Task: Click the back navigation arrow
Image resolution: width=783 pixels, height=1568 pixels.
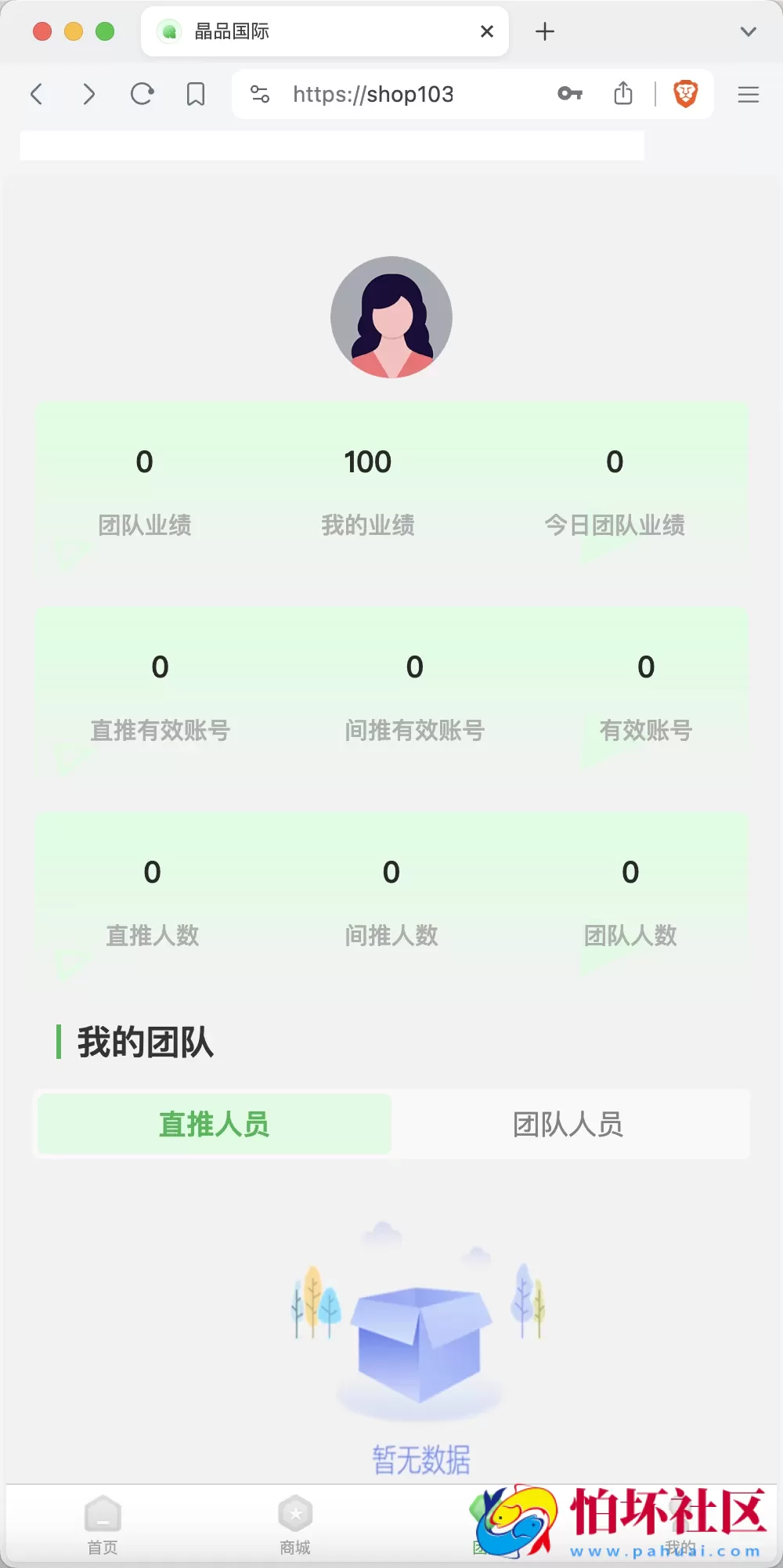Action: (x=37, y=94)
